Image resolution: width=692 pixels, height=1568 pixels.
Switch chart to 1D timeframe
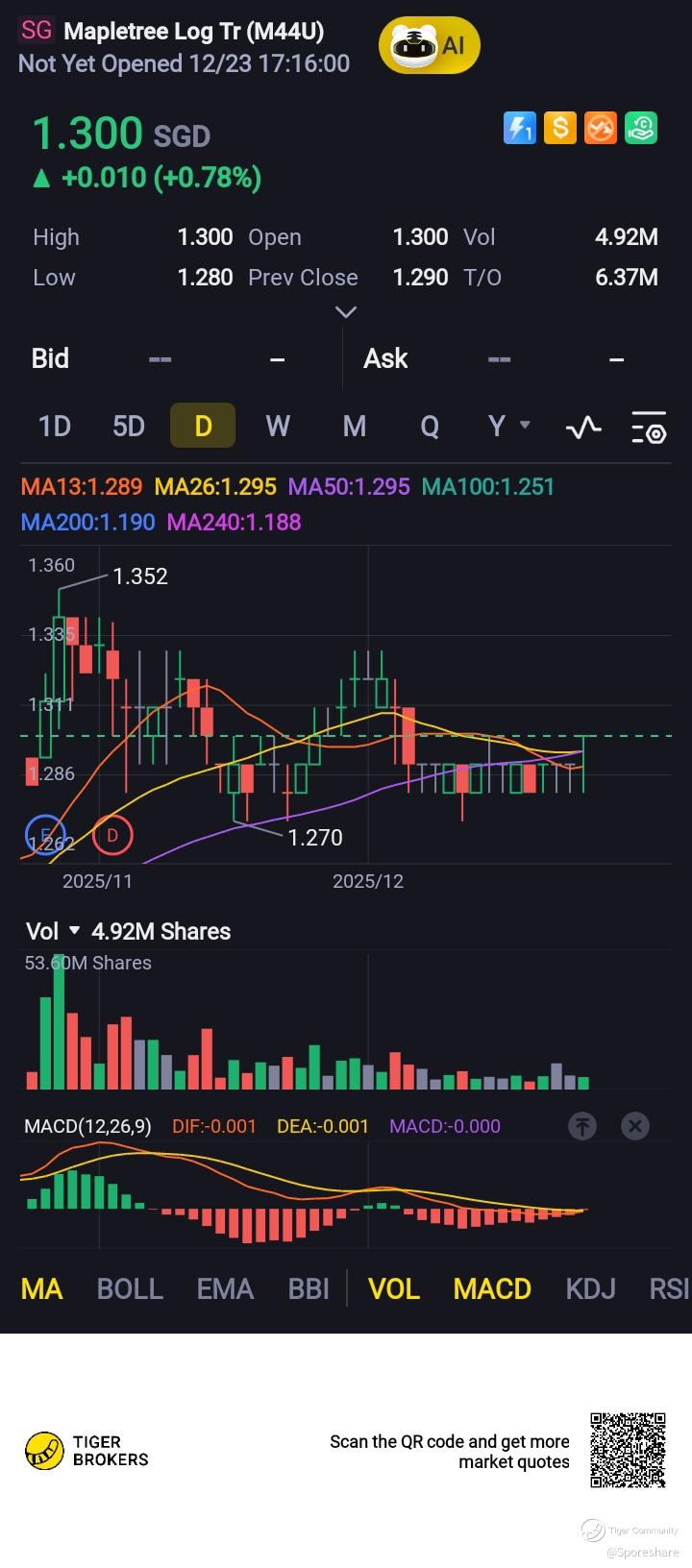point(54,426)
